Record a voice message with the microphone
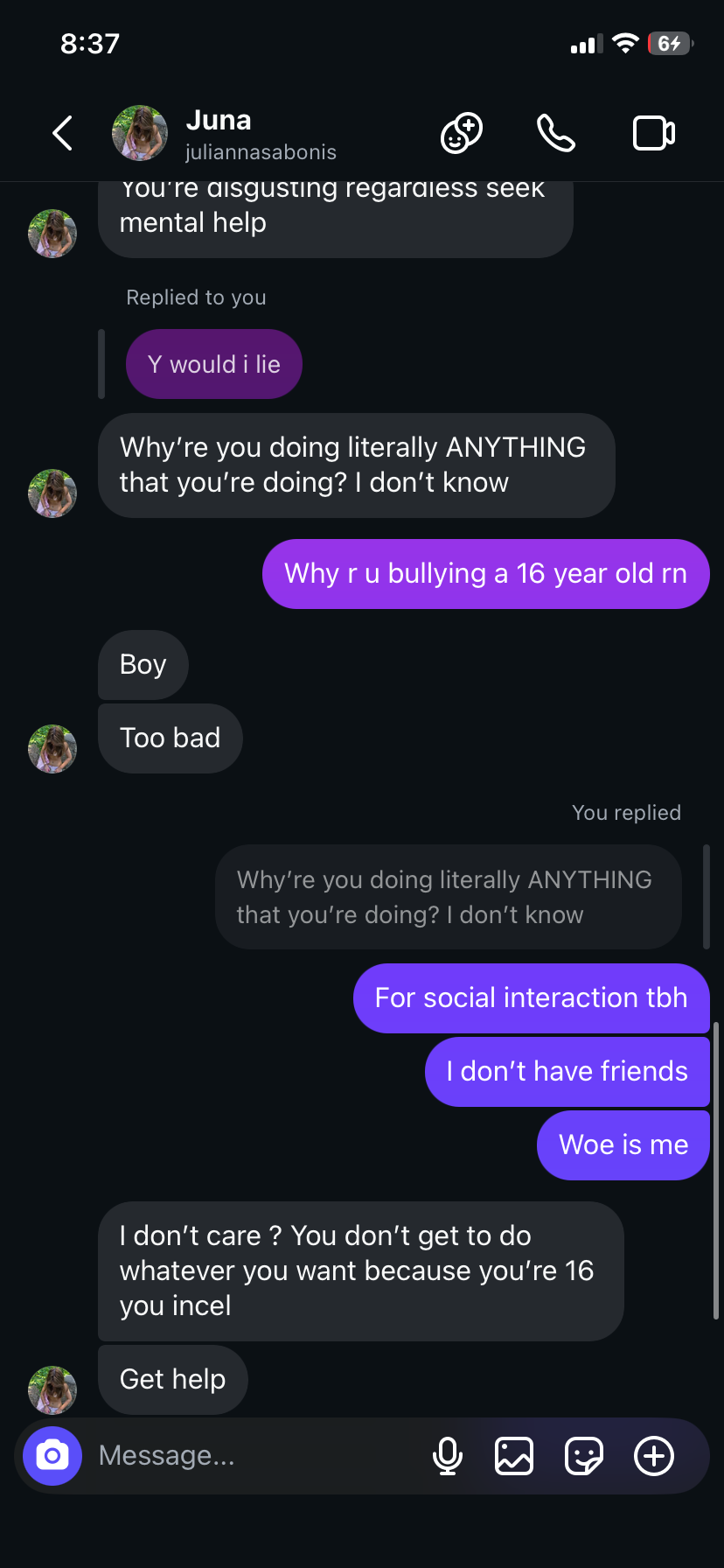724x1568 pixels. [x=448, y=1456]
